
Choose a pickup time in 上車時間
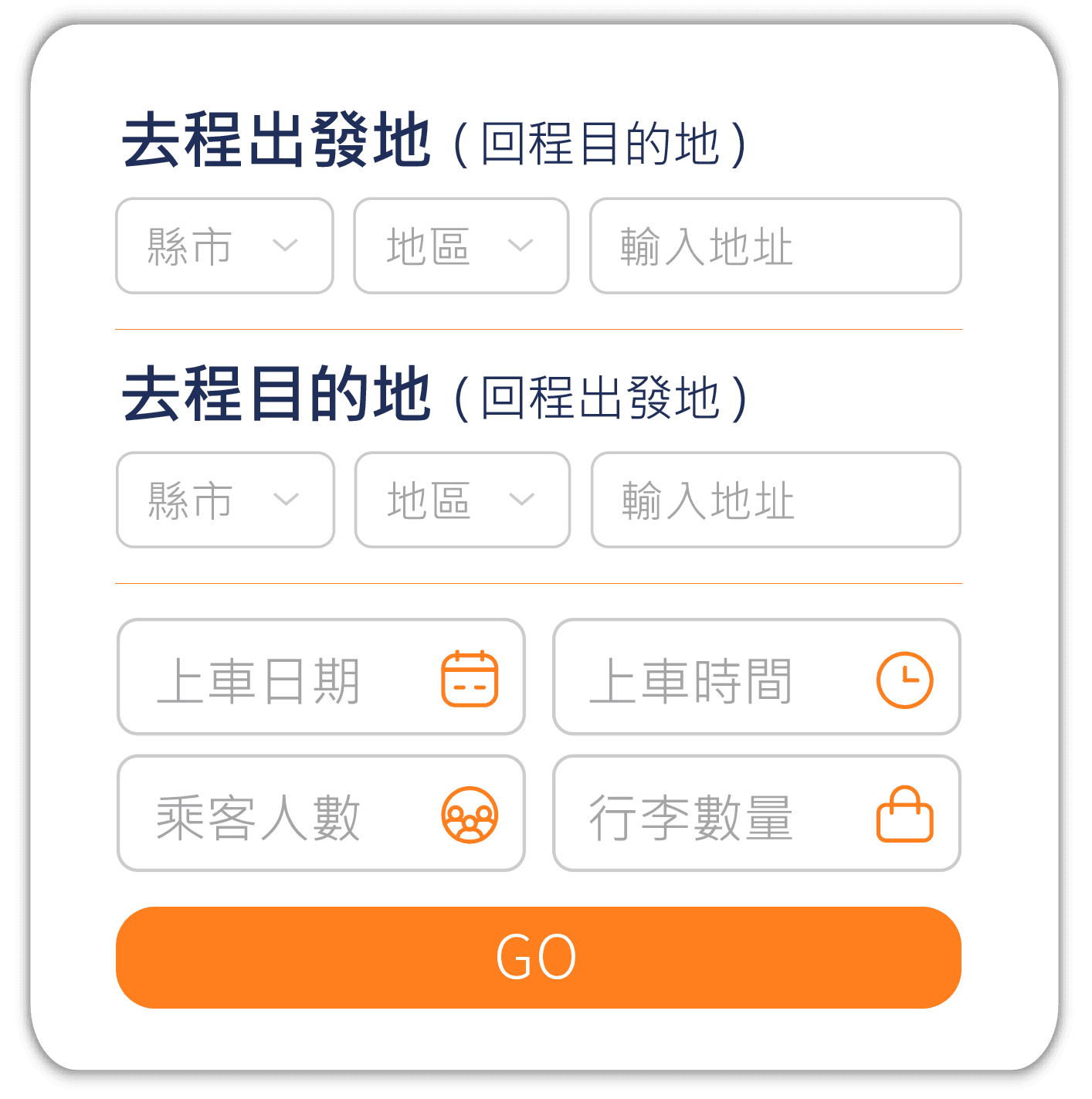pyautogui.click(x=756, y=677)
